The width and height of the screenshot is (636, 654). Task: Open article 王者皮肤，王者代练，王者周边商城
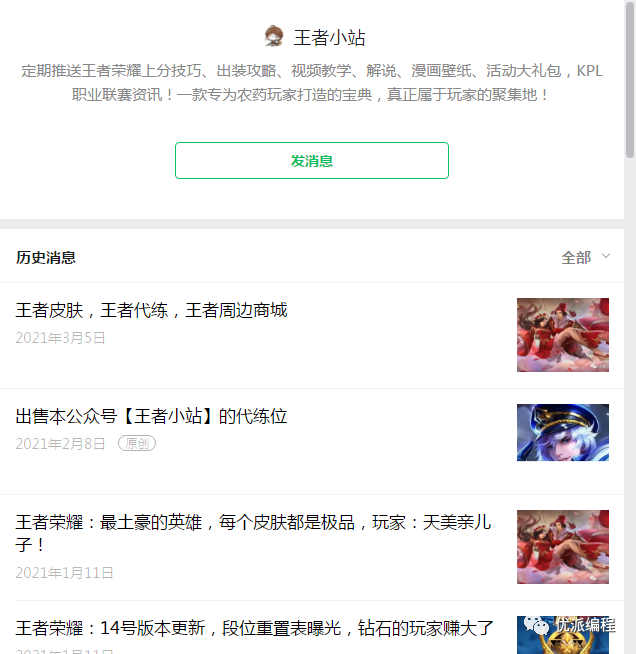coord(152,310)
